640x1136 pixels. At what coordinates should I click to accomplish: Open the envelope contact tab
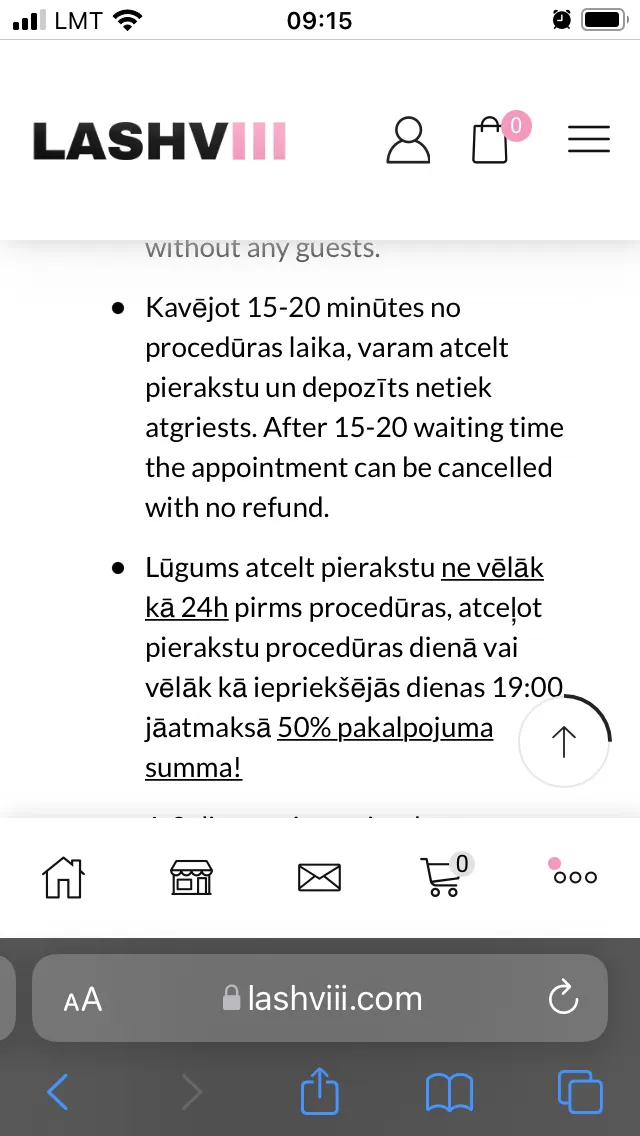pos(320,878)
